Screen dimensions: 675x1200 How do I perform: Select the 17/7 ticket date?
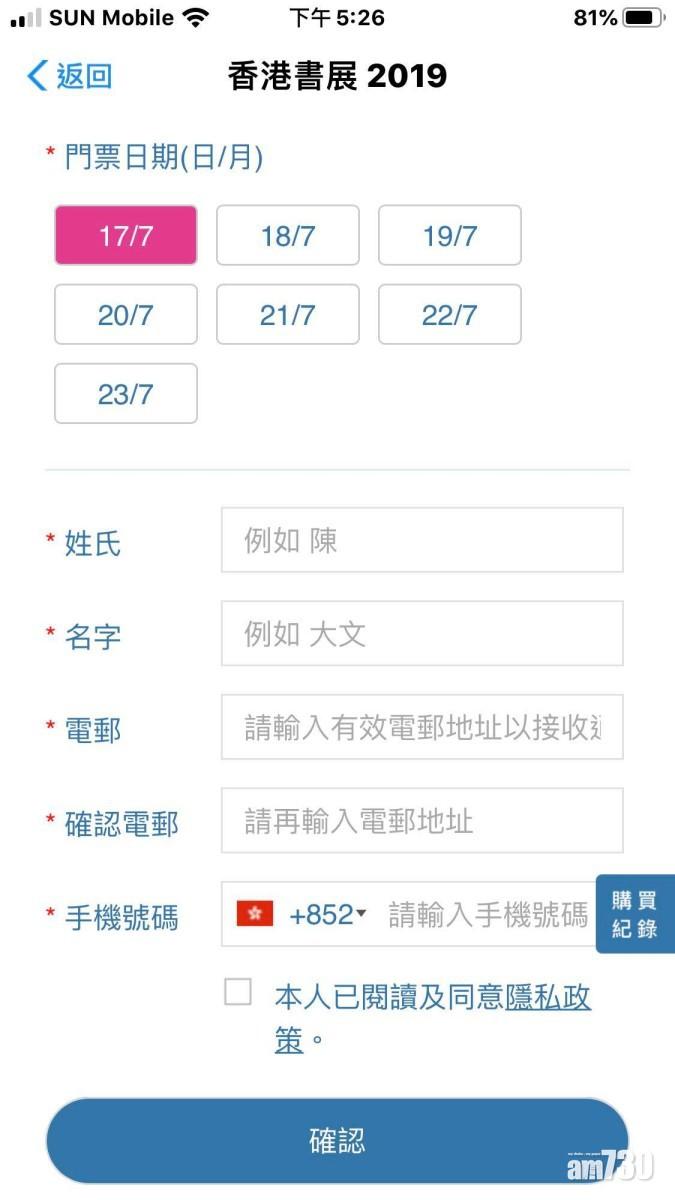tap(126, 236)
